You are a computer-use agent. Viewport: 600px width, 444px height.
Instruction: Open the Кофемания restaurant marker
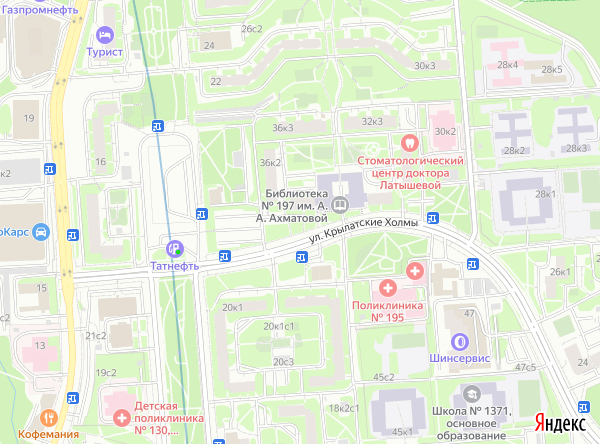[47, 416]
